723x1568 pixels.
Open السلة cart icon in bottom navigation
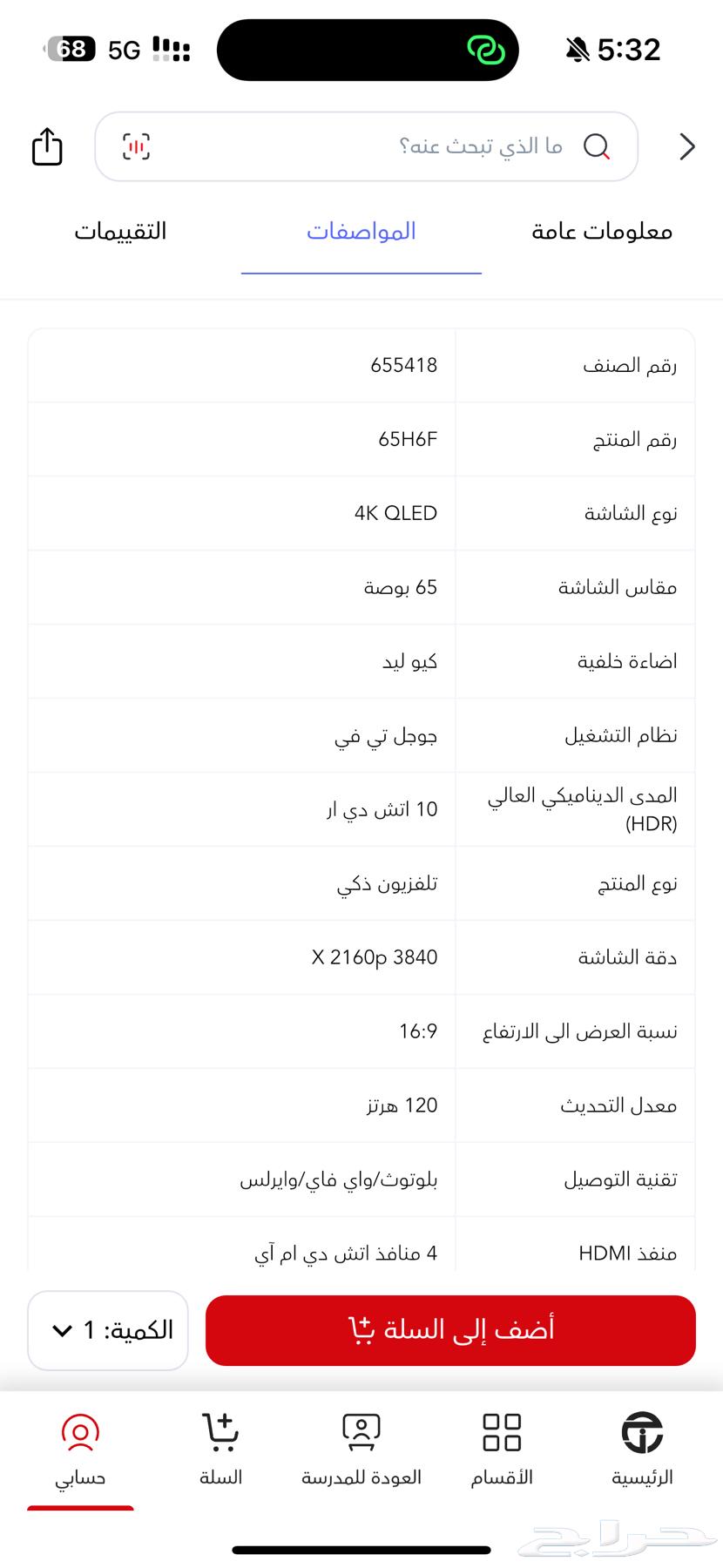point(221,1433)
